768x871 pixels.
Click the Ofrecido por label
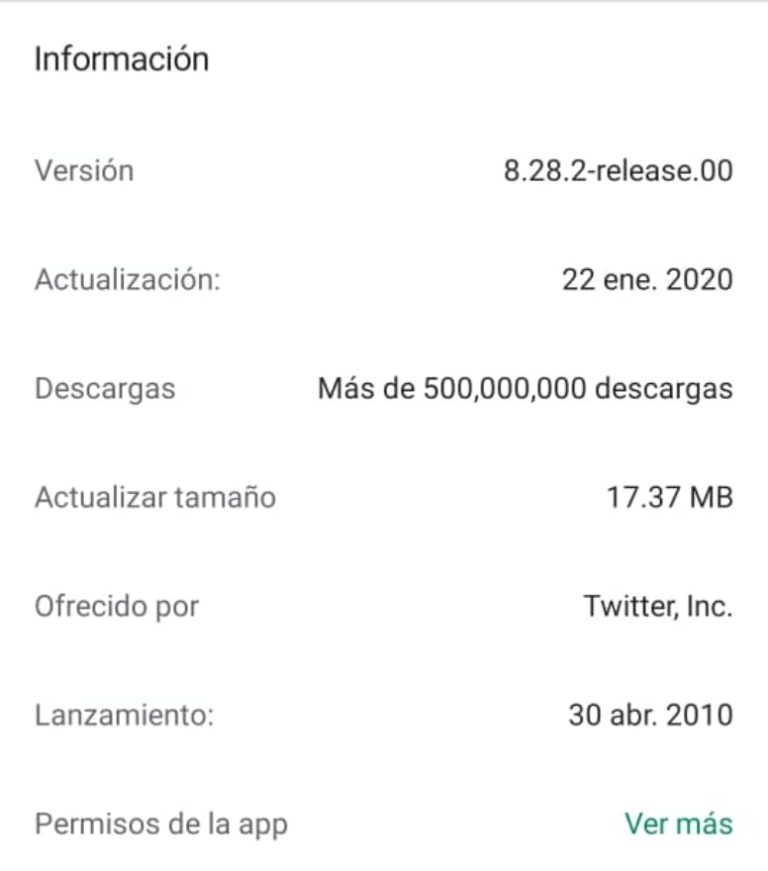116,605
